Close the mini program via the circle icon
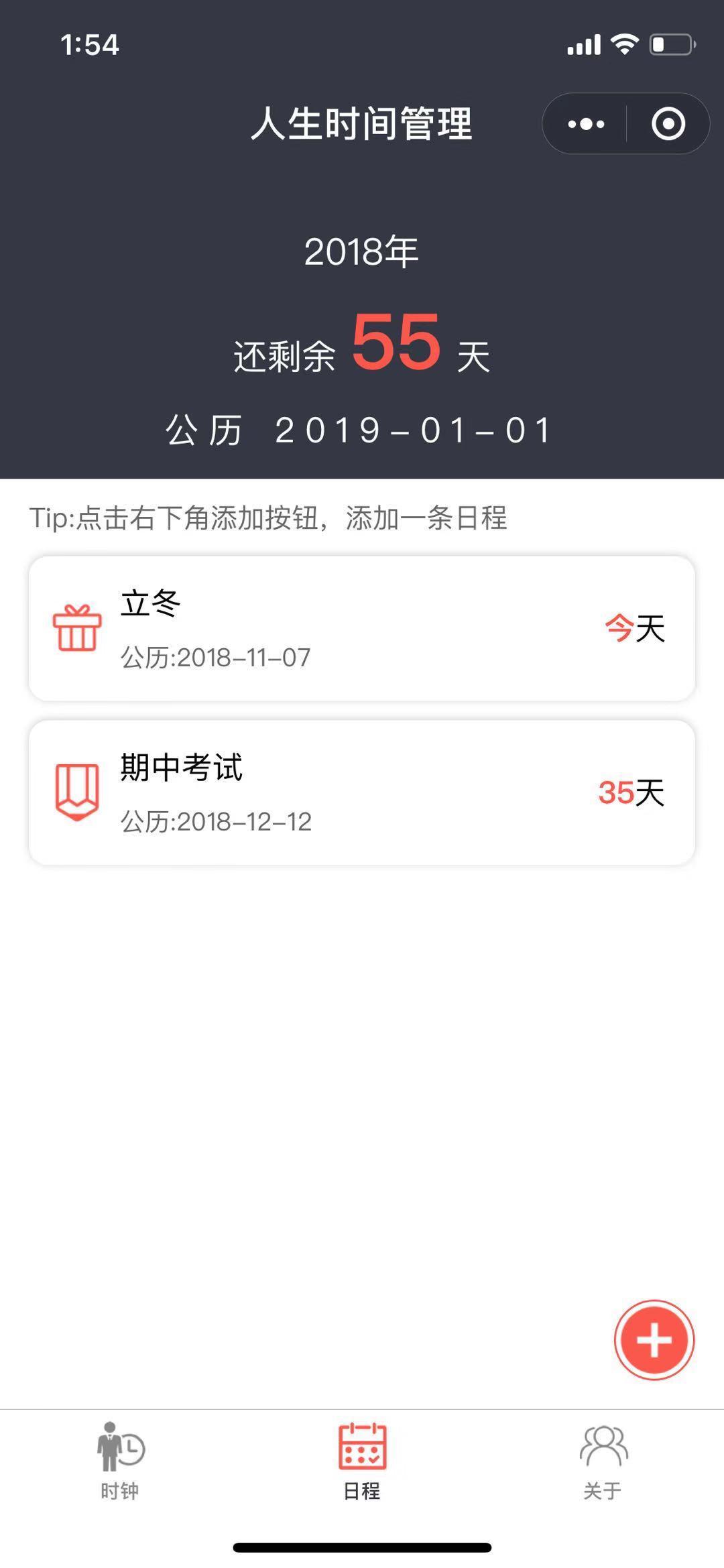The image size is (724, 1568). click(668, 124)
